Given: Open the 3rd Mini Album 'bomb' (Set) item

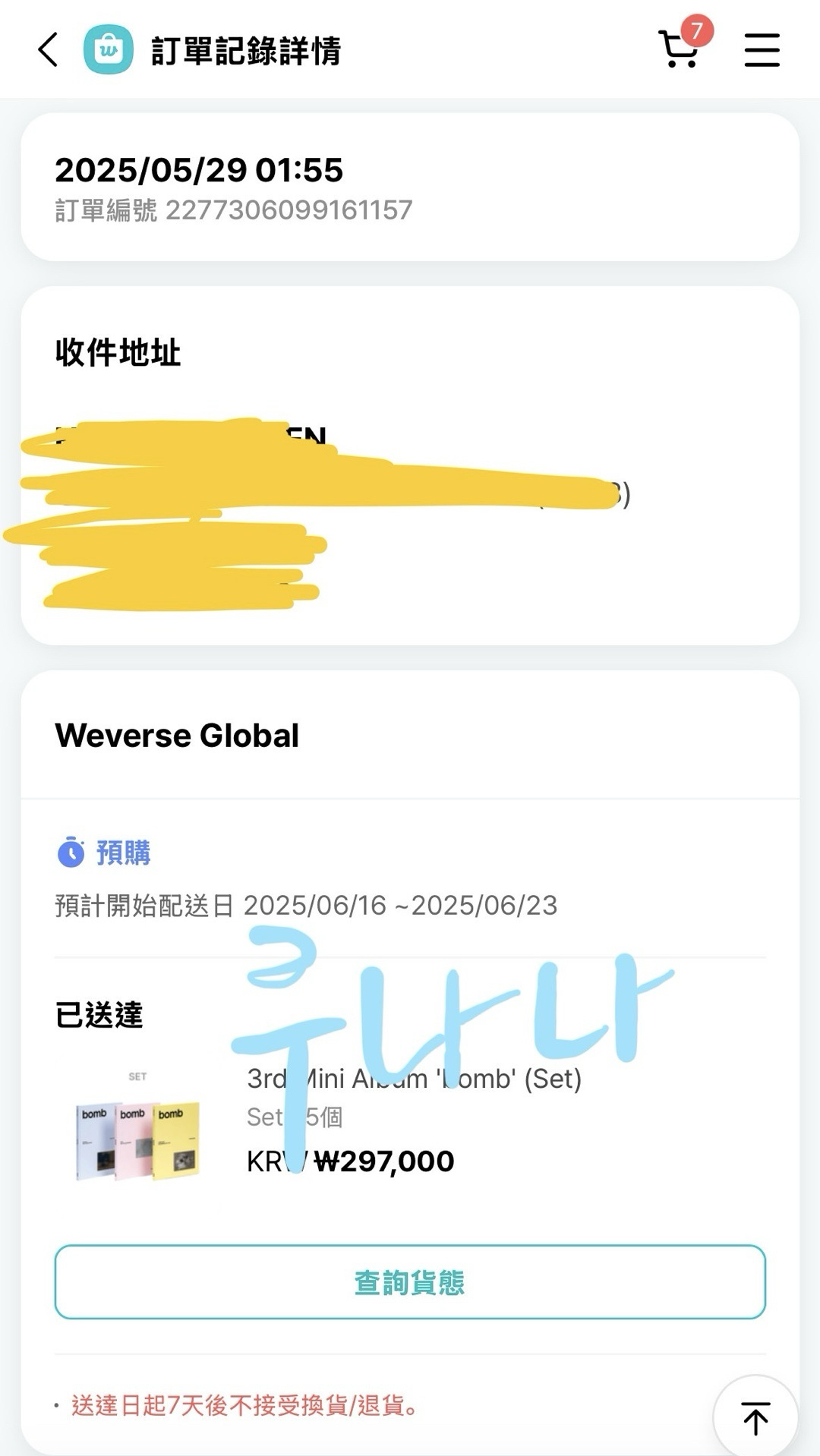Looking at the screenshot, I should [414, 1079].
